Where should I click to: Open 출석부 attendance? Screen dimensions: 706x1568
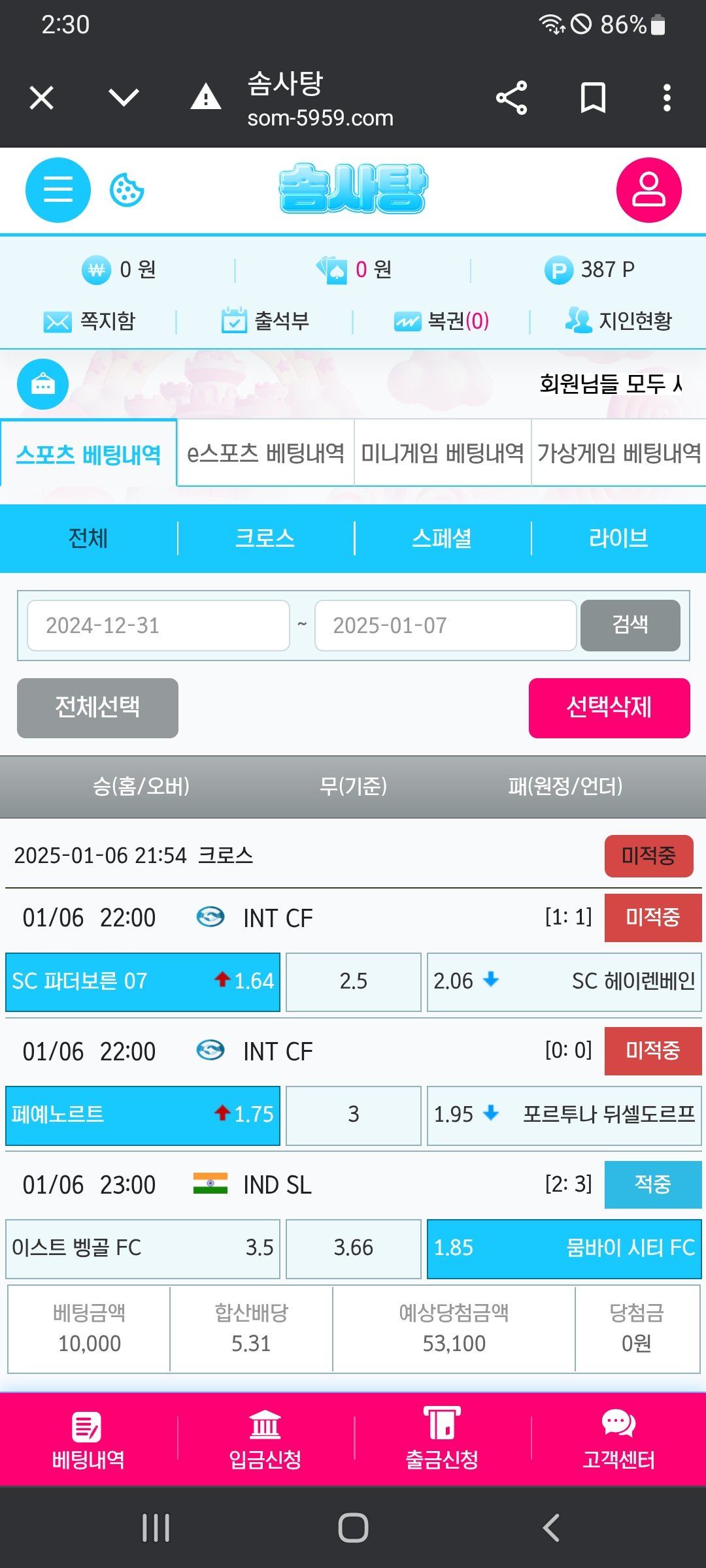point(265,321)
